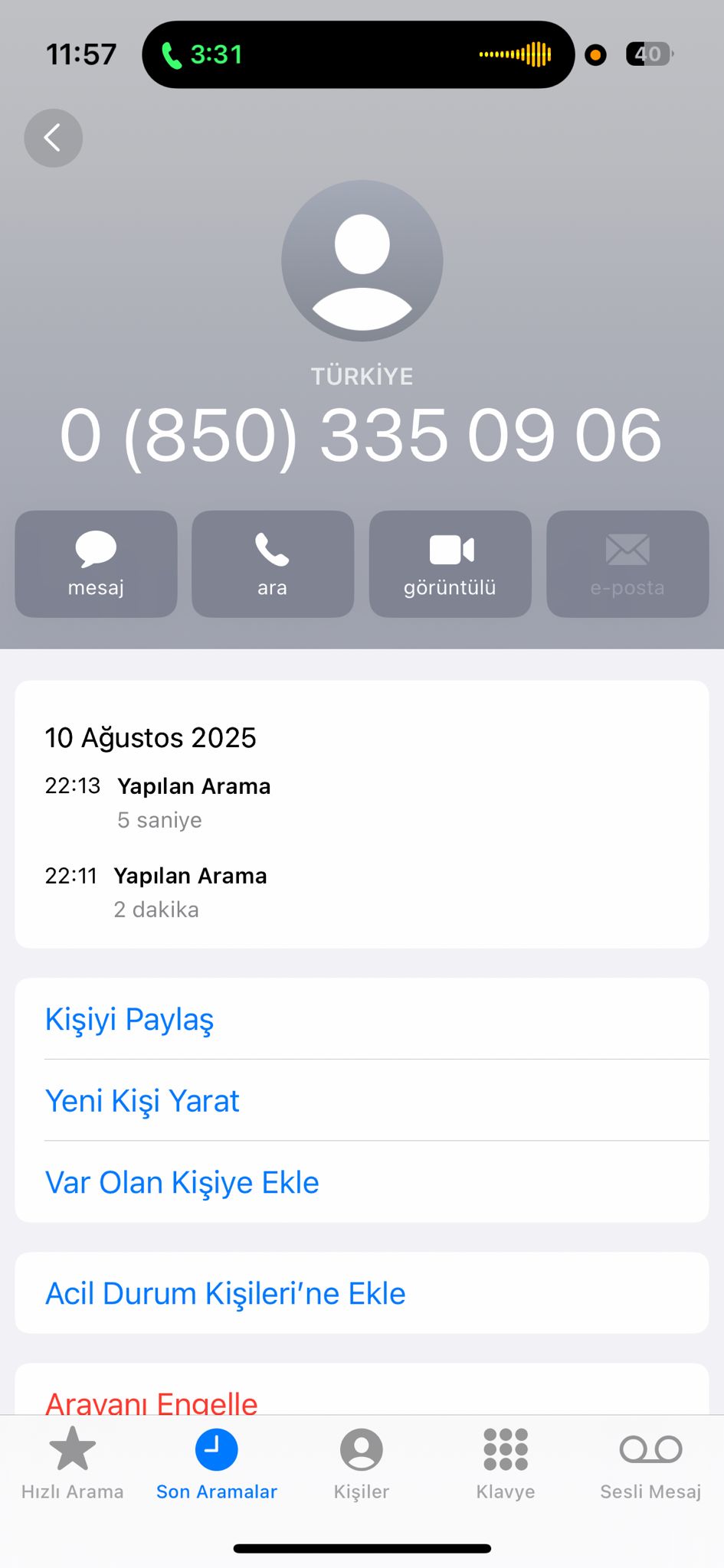
Task: Block caller with Arayanı Engelle
Action: tap(152, 1400)
